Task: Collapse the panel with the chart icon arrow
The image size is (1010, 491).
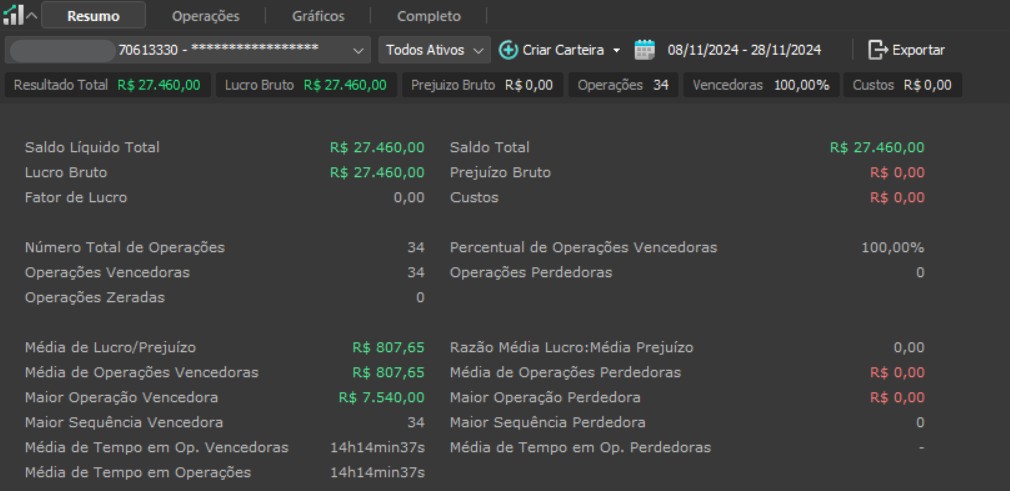Action: [x=32, y=16]
